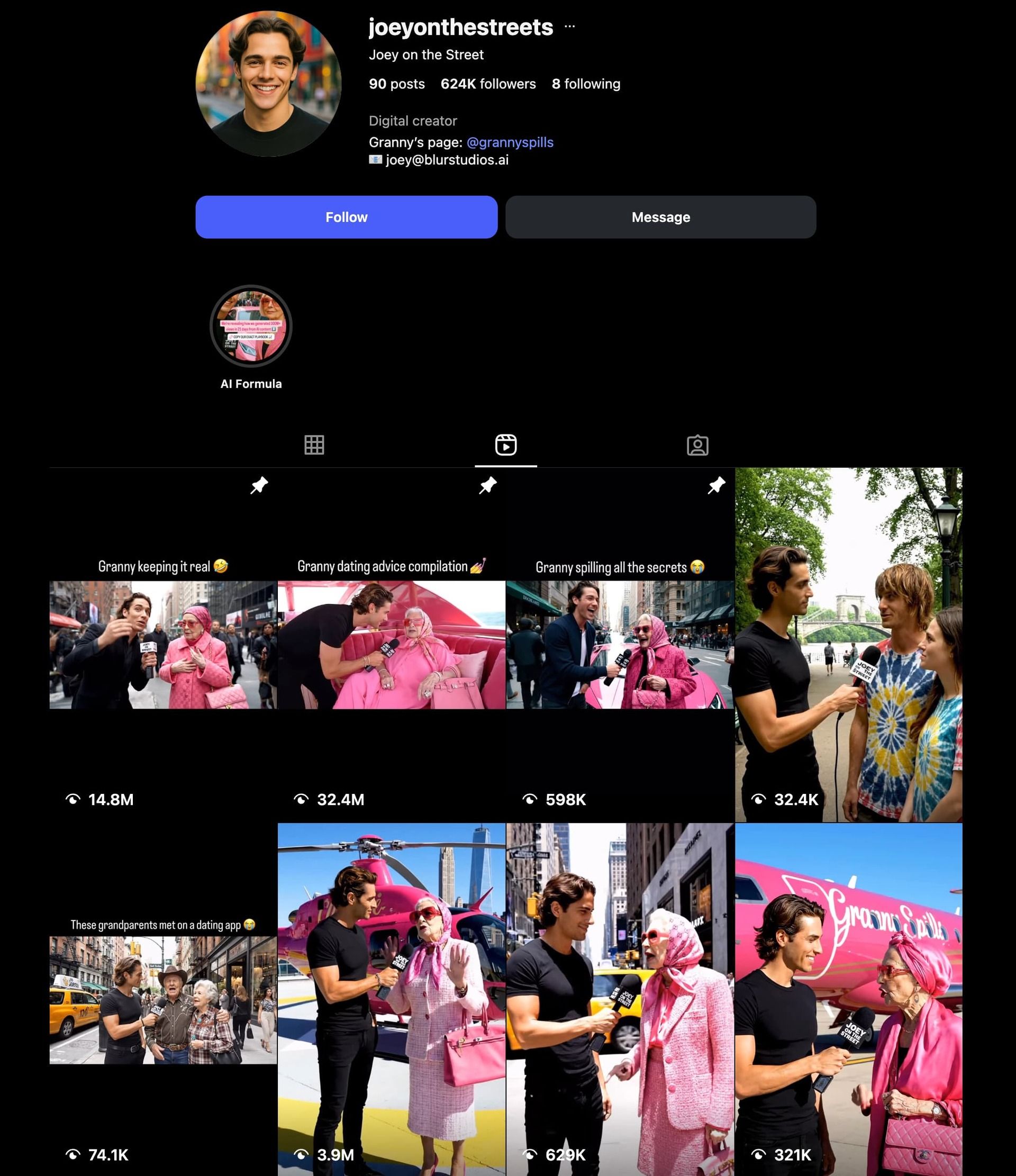Switch to the tagged photos tab
Image resolution: width=1016 pixels, height=1176 pixels.
click(x=697, y=445)
